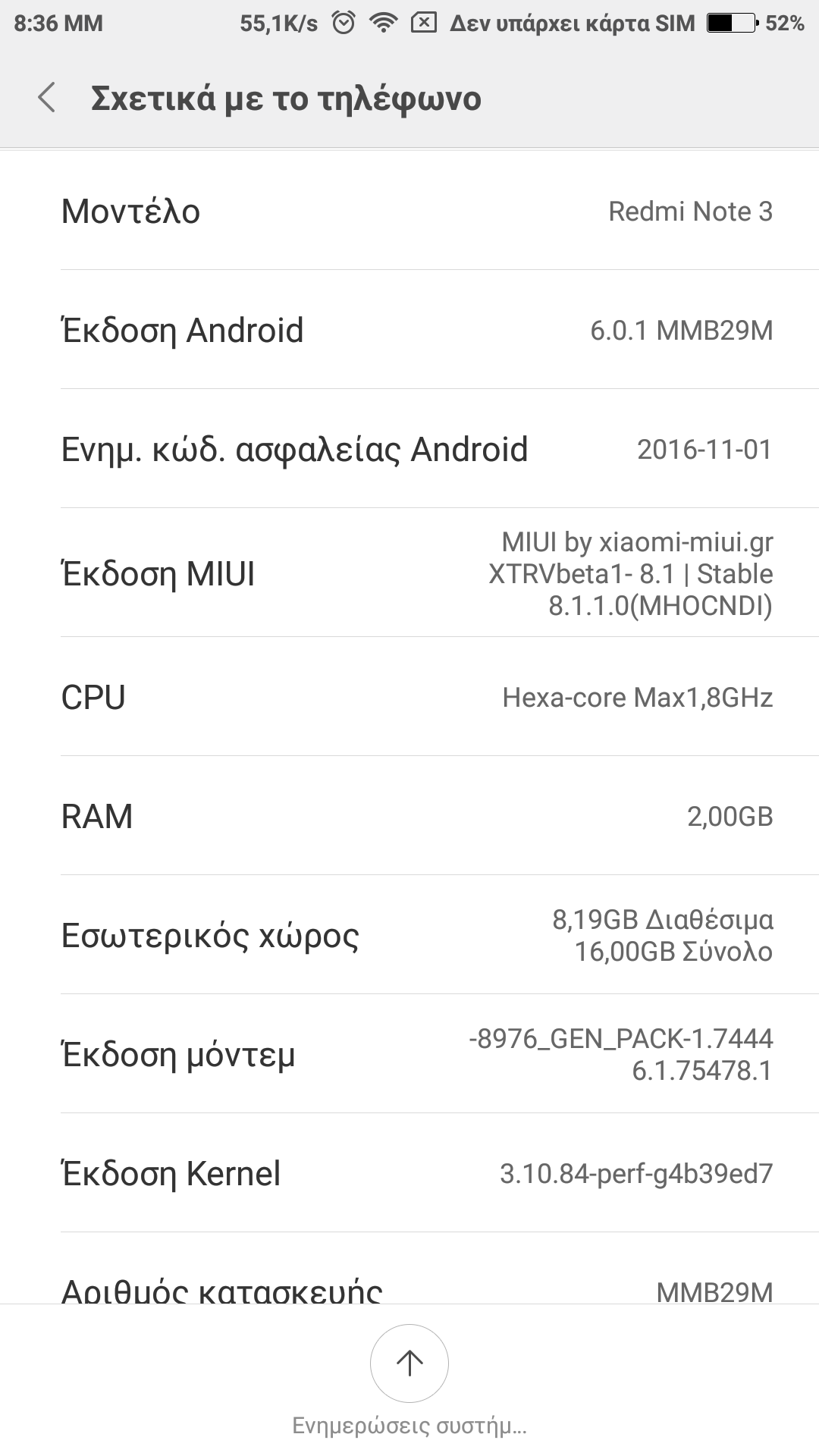Open the Εσωτερικός χώρος storage row
Image resolution: width=819 pixels, height=1456 pixels.
[409, 935]
